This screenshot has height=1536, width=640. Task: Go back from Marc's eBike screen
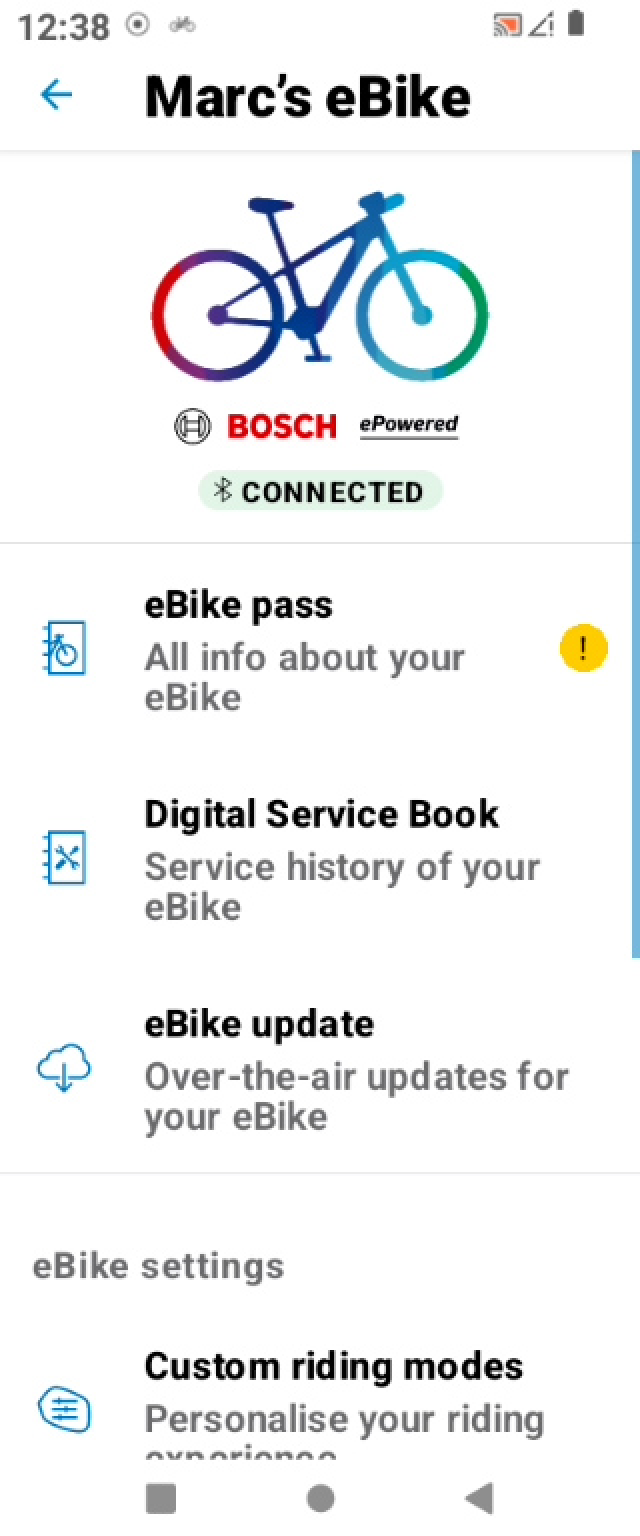coord(57,95)
